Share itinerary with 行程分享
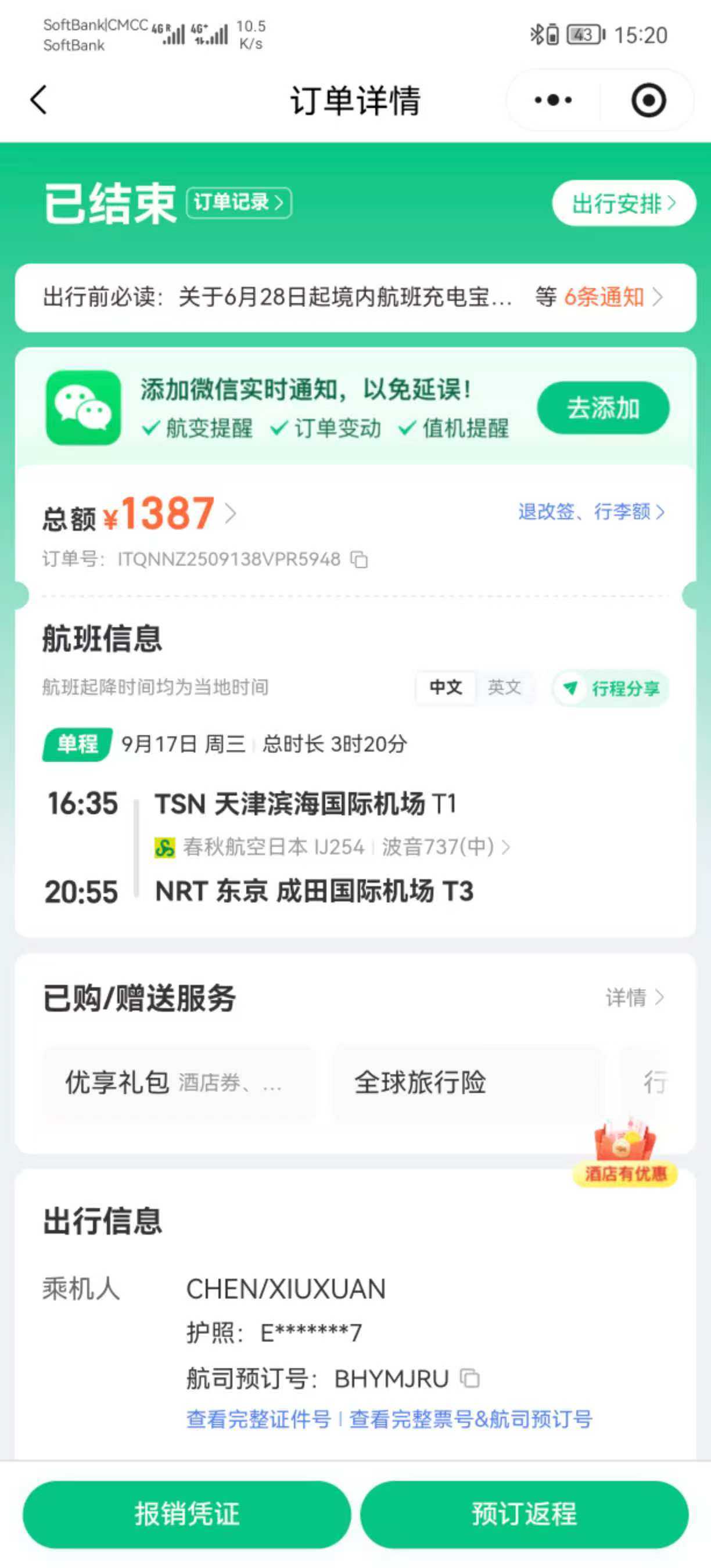 611,688
